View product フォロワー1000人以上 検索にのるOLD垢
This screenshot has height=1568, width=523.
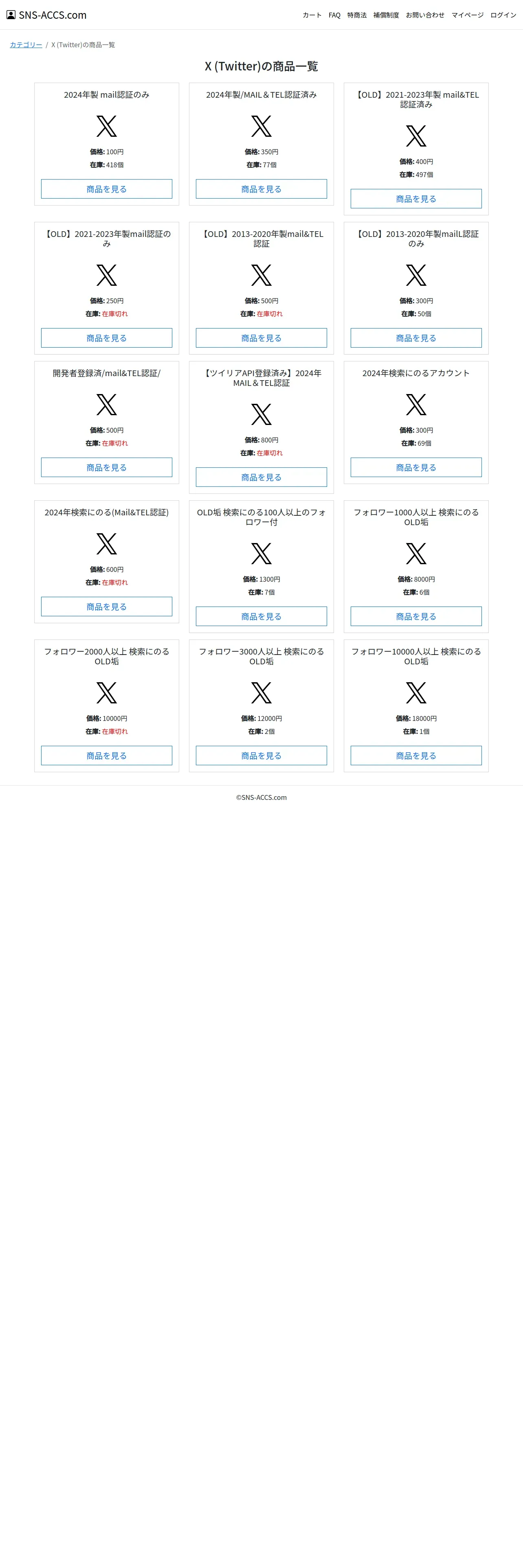click(416, 617)
